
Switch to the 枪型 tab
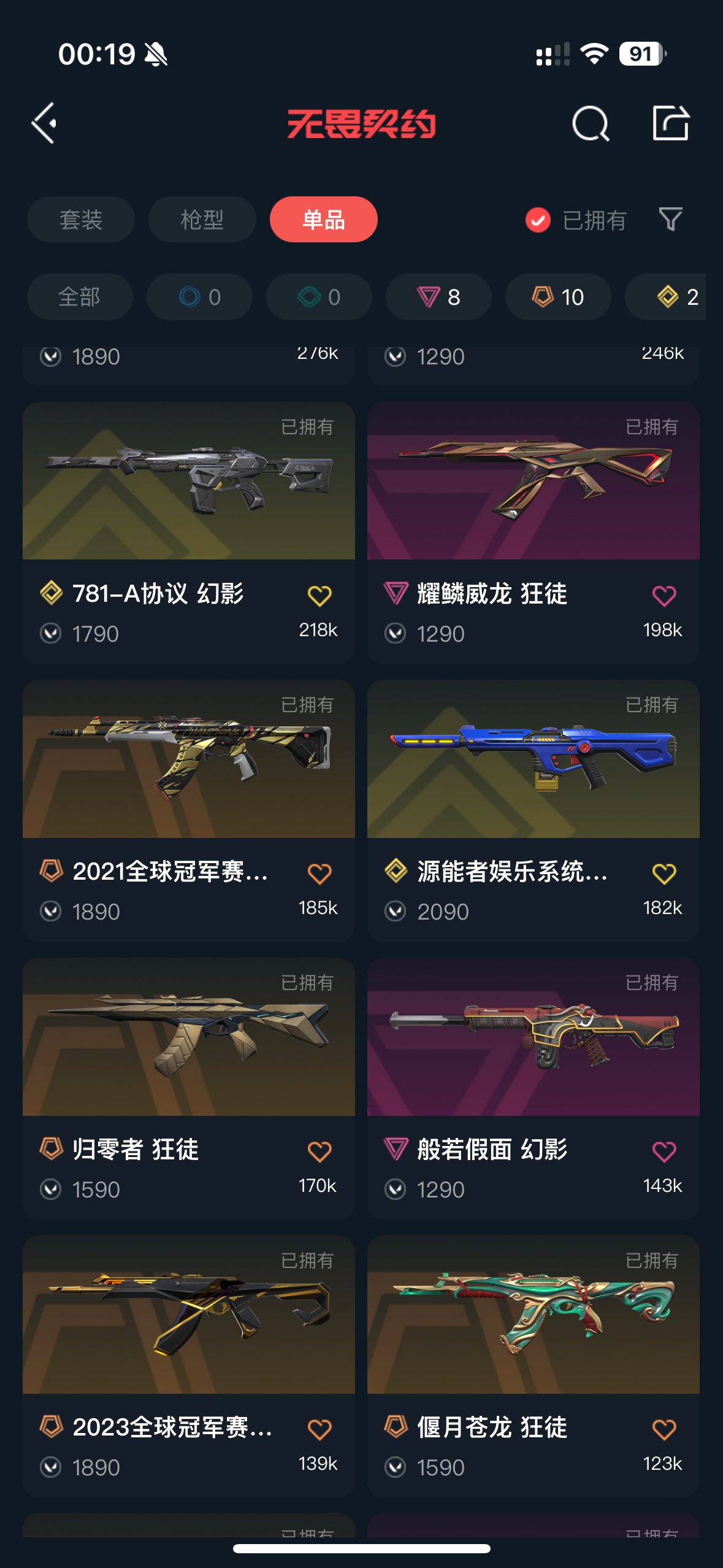(202, 220)
